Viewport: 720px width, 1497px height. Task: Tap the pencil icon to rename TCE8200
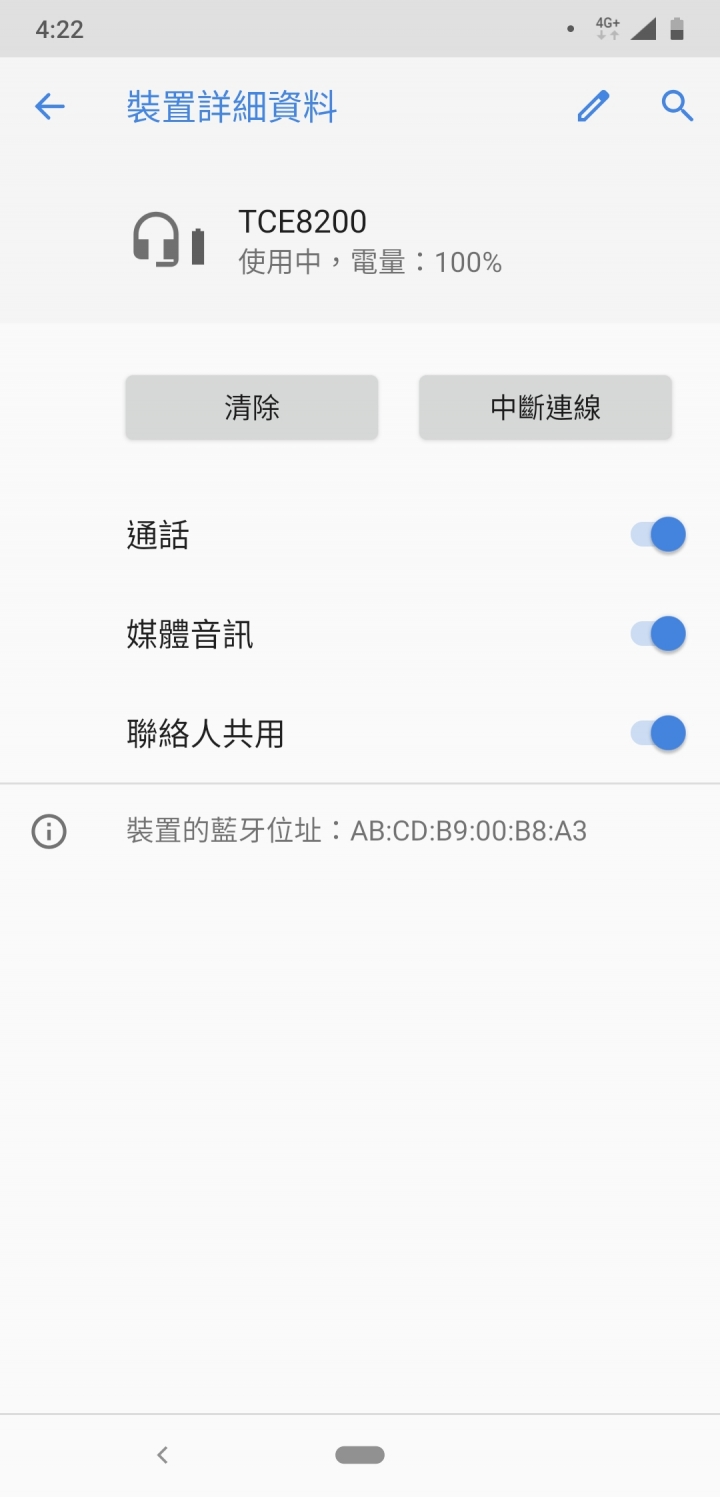click(x=593, y=106)
